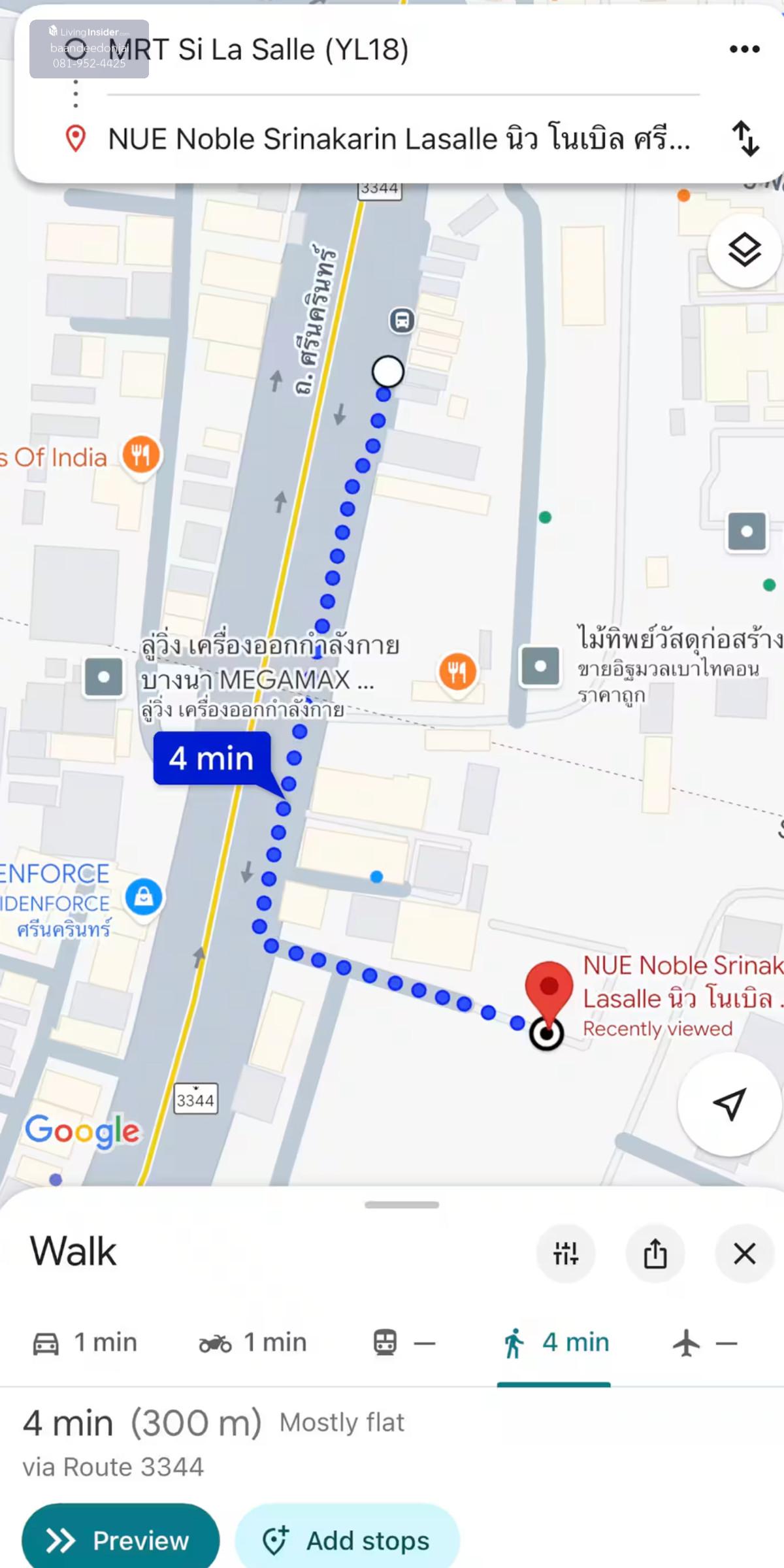Edit the NUE Noble Srinakarin destination field

coord(399,139)
